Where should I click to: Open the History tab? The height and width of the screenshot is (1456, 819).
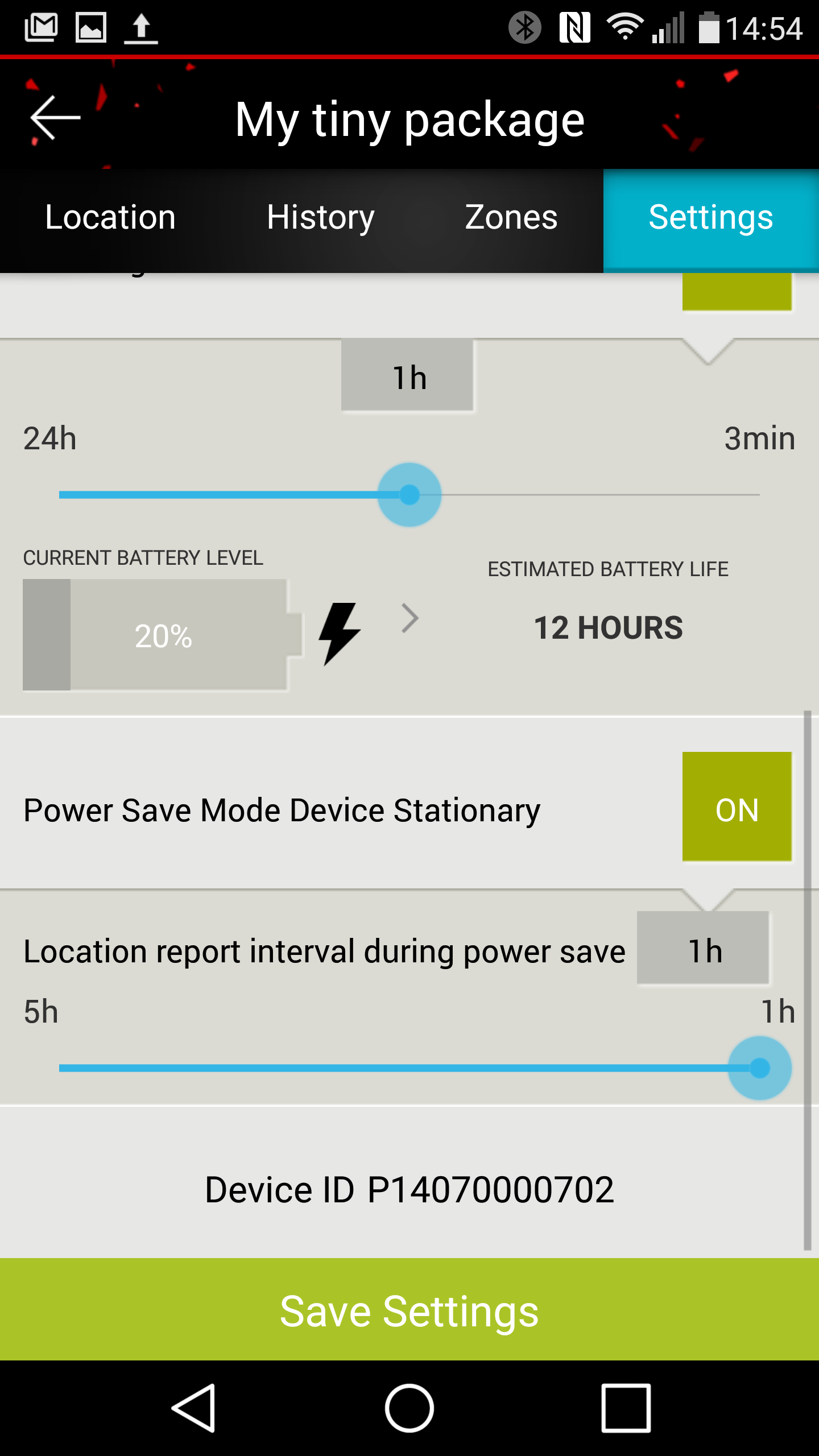(x=321, y=217)
